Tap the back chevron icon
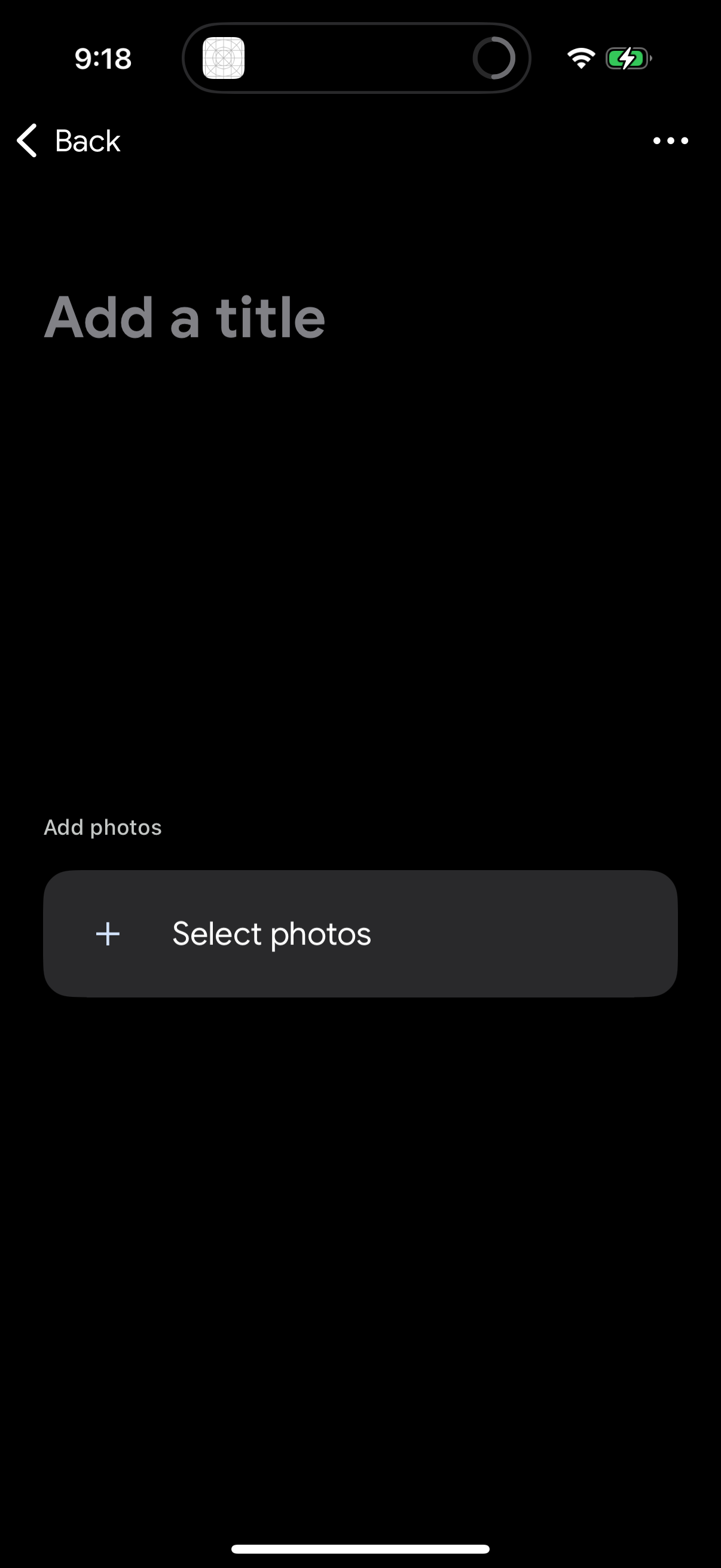Viewport: 721px width, 1568px height. (x=27, y=141)
